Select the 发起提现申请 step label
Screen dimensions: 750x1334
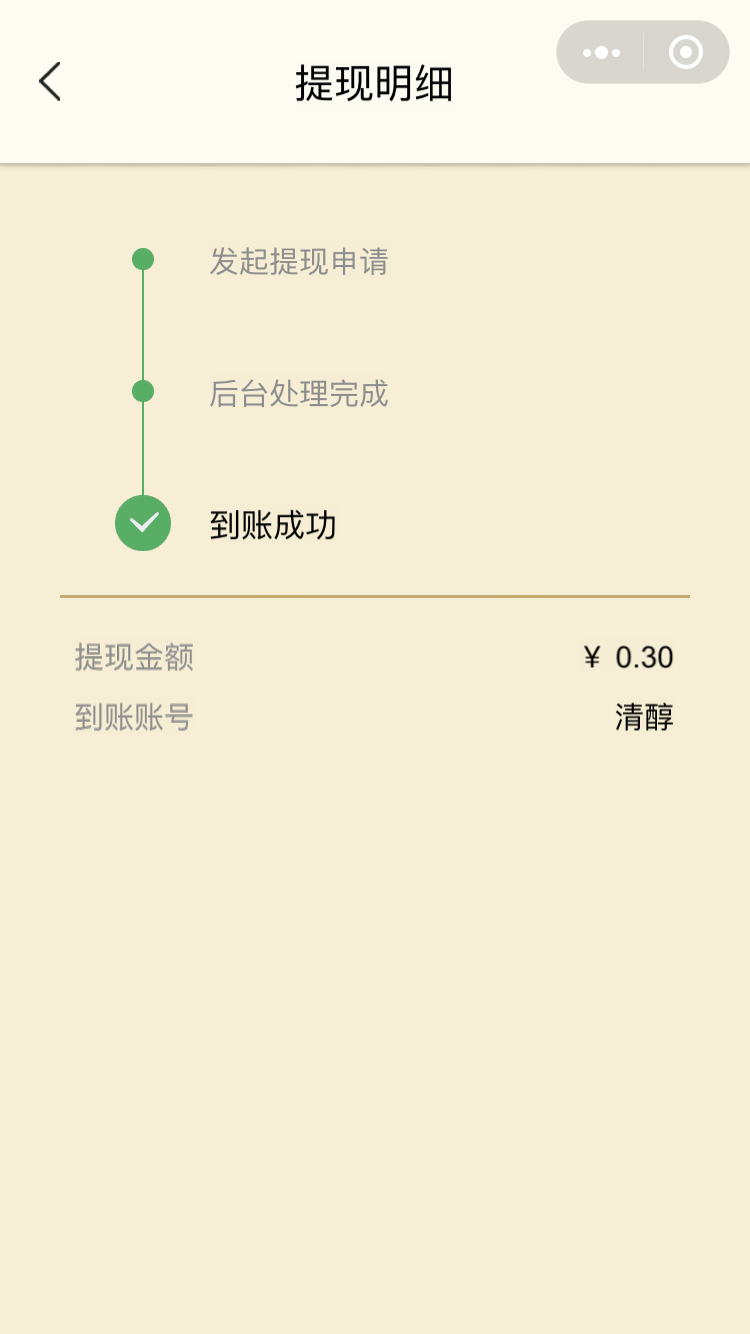[300, 262]
